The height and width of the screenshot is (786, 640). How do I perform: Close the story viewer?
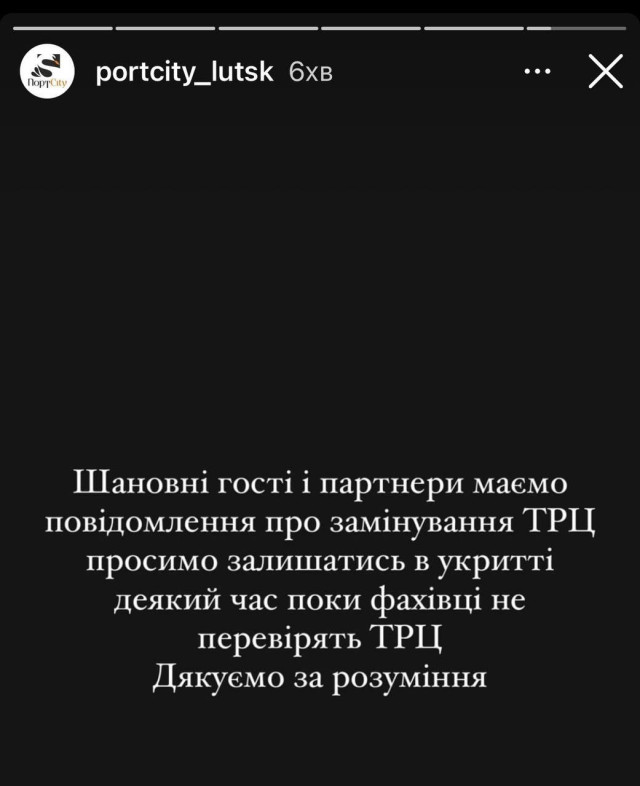605,72
